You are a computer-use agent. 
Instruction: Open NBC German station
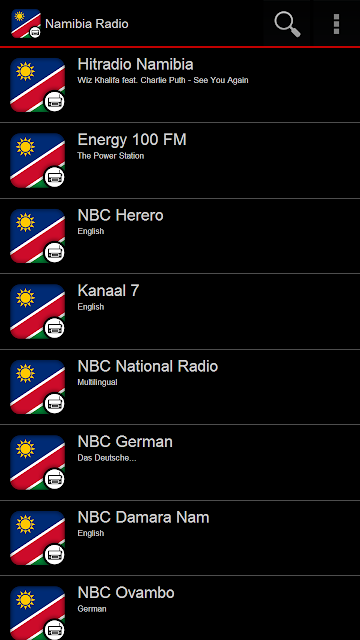click(x=180, y=462)
